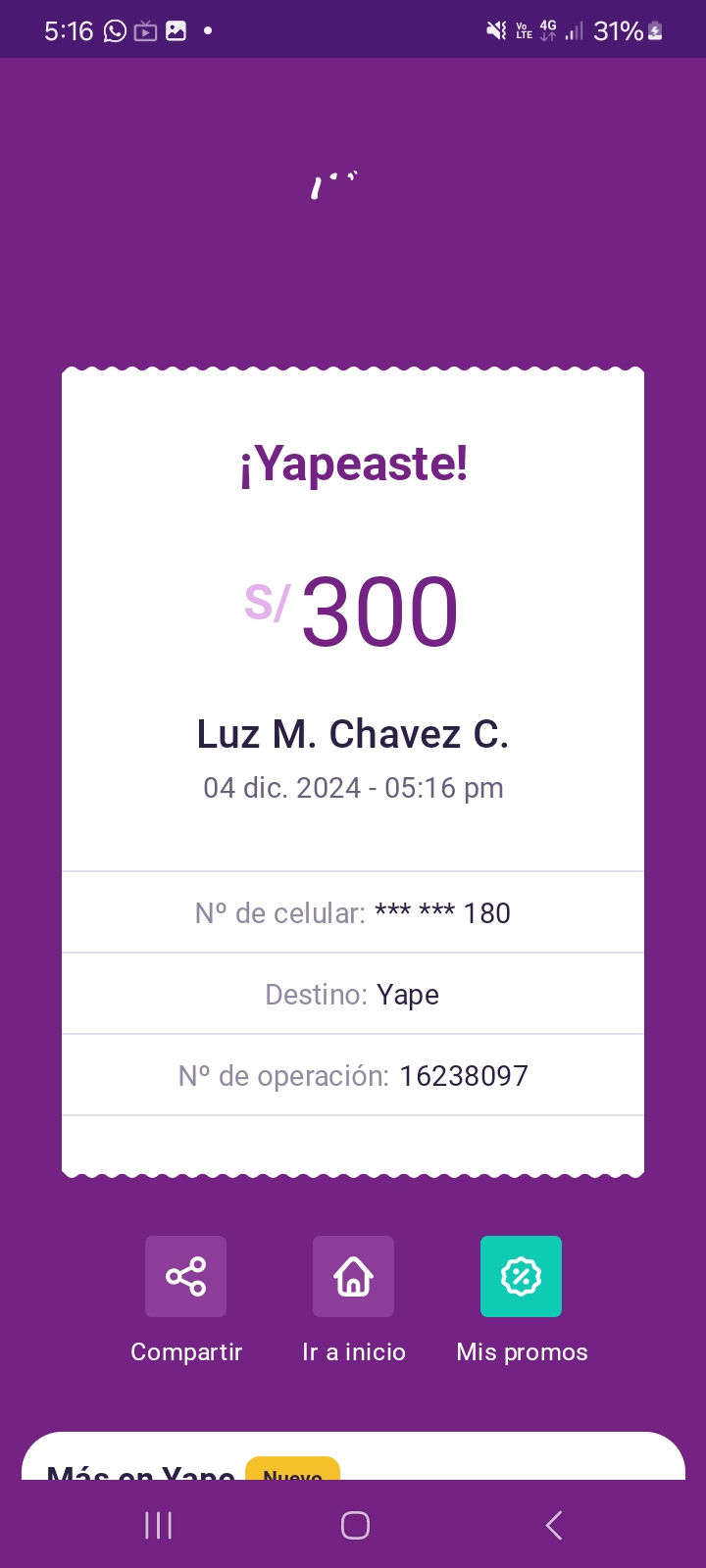This screenshot has width=706, height=1568.
Task: Open Mis promos
Action: point(521,1276)
